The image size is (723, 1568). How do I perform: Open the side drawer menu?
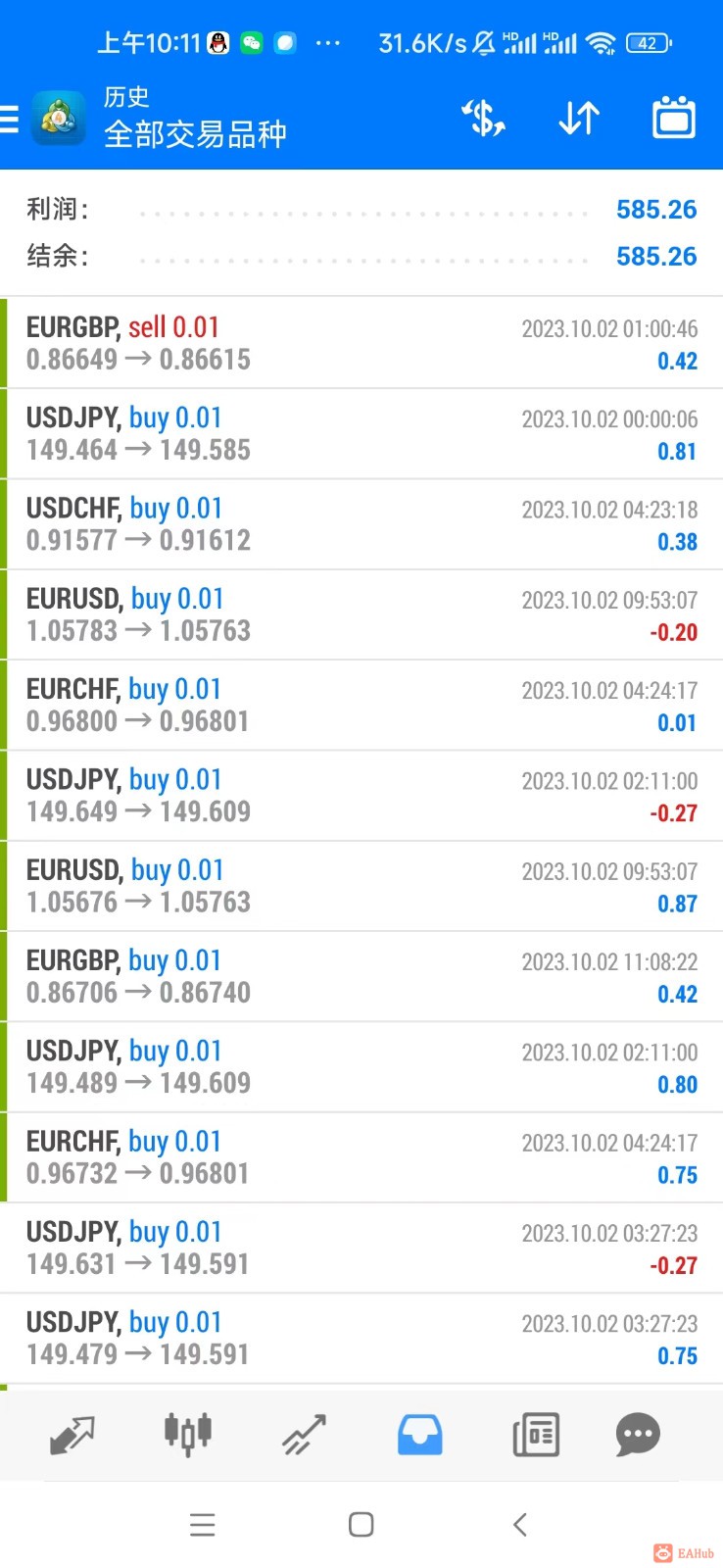[x=10, y=119]
